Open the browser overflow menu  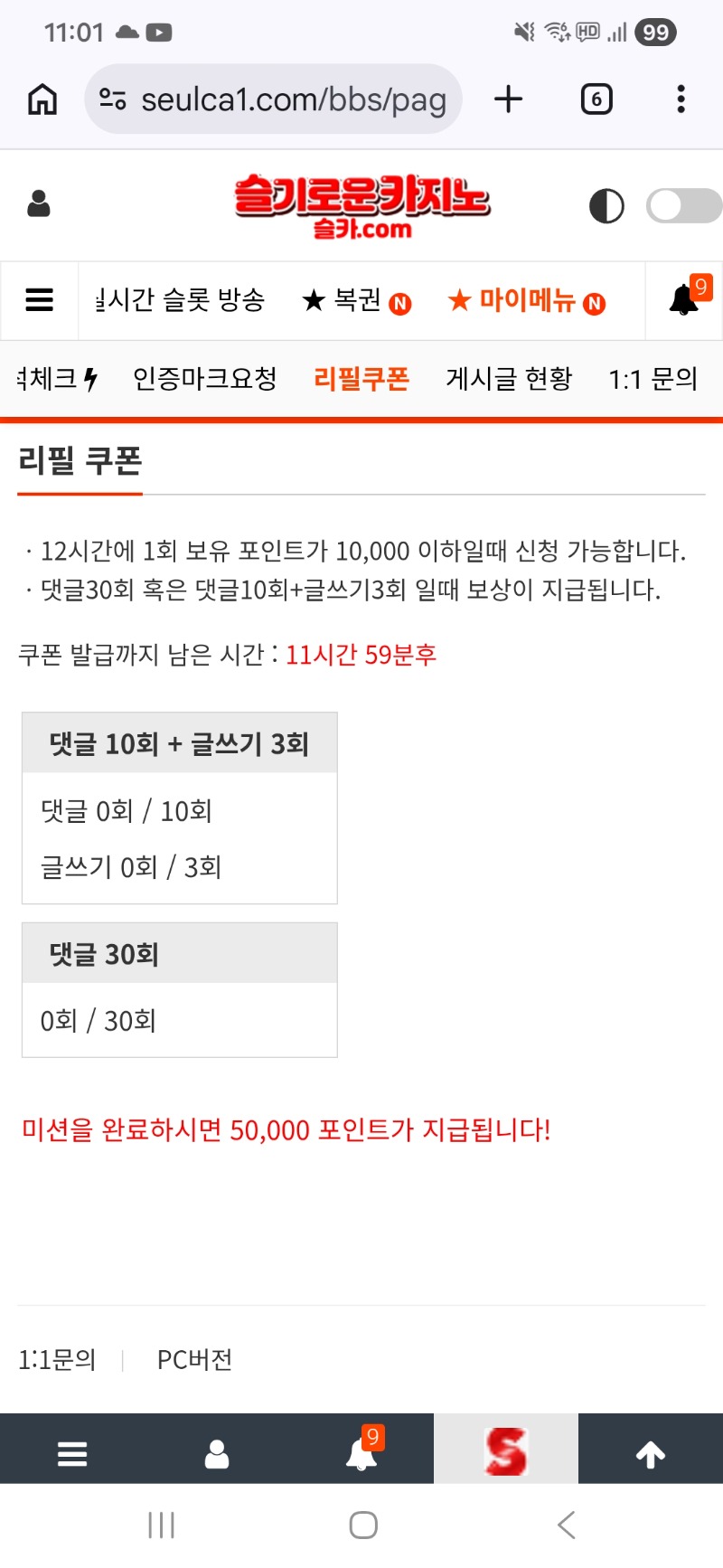pyautogui.click(x=681, y=99)
